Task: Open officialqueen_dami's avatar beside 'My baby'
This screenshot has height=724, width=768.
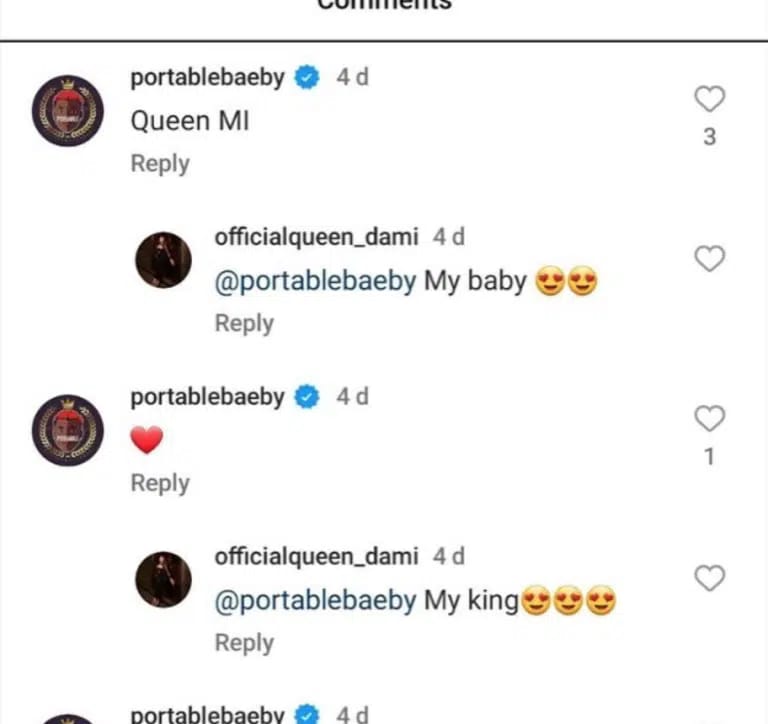Action: click(163, 260)
